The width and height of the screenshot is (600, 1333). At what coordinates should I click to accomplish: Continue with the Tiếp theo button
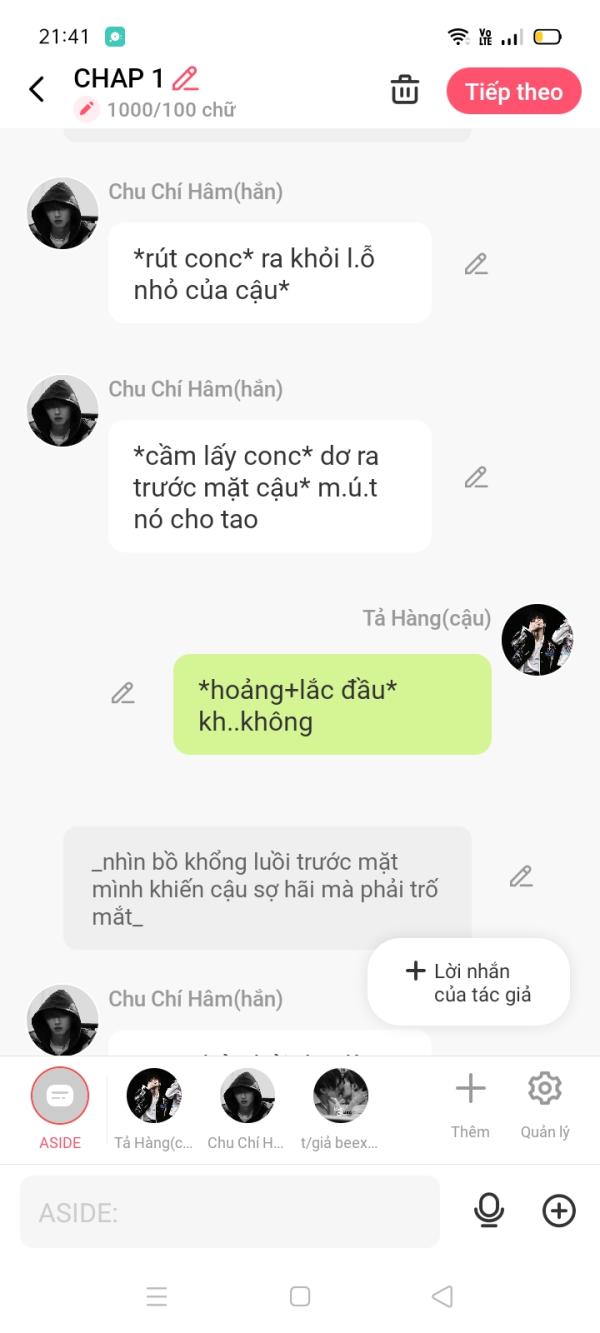click(514, 91)
